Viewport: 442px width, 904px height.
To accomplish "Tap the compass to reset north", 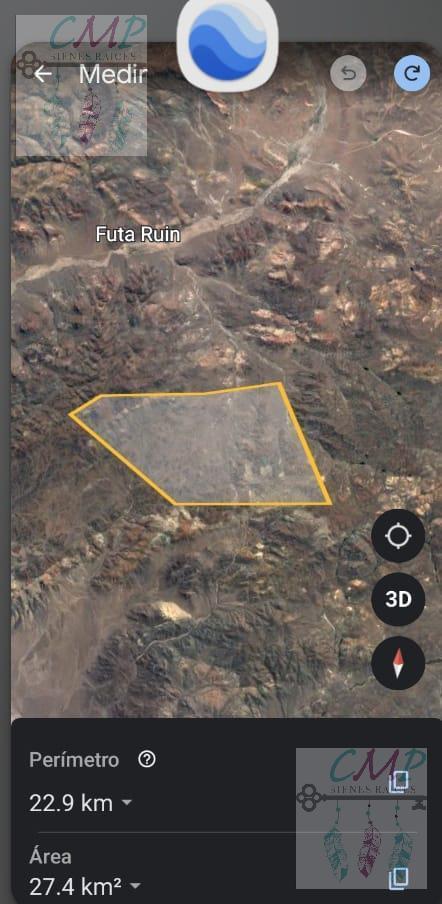I will [398, 664].
